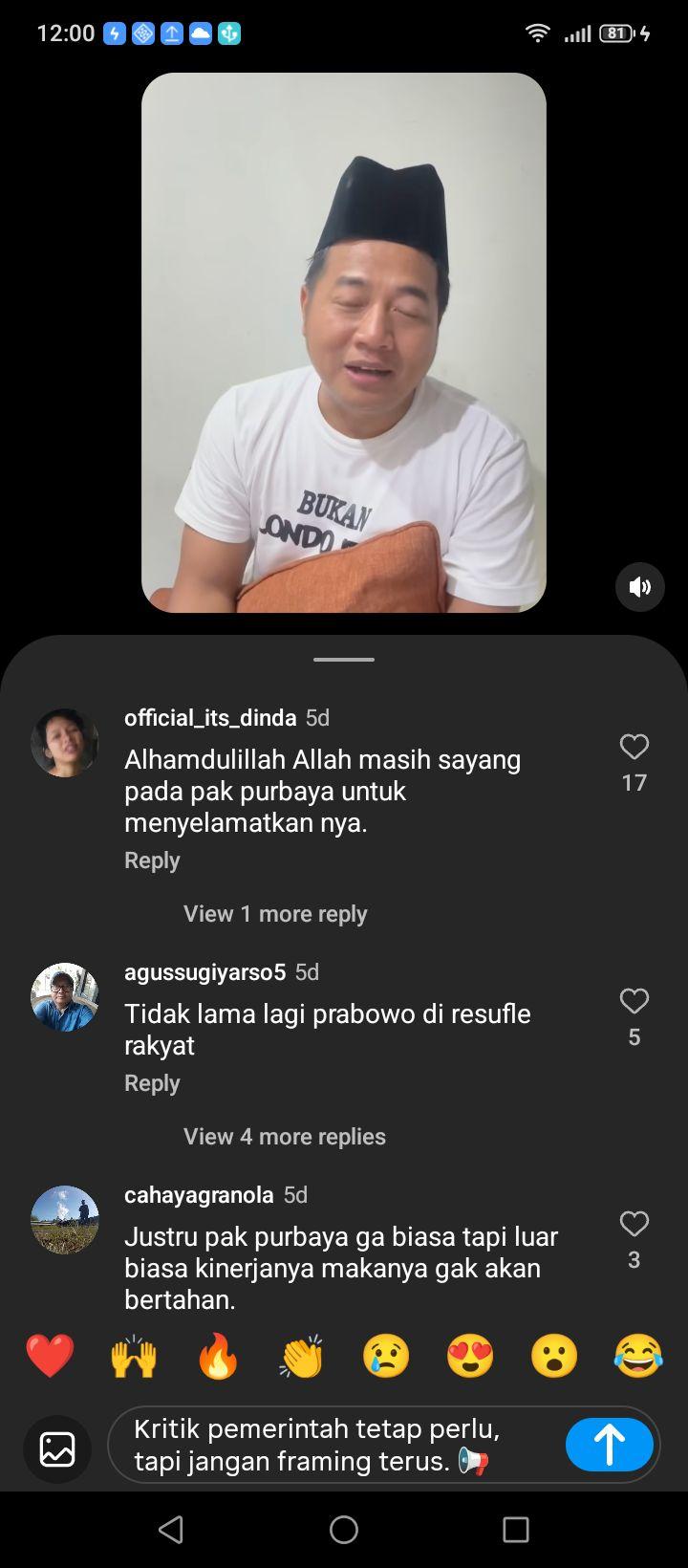Reply to official_its_dinda's comment
The width and height of the screenshot is (688, 1568).
pos(152,860)
